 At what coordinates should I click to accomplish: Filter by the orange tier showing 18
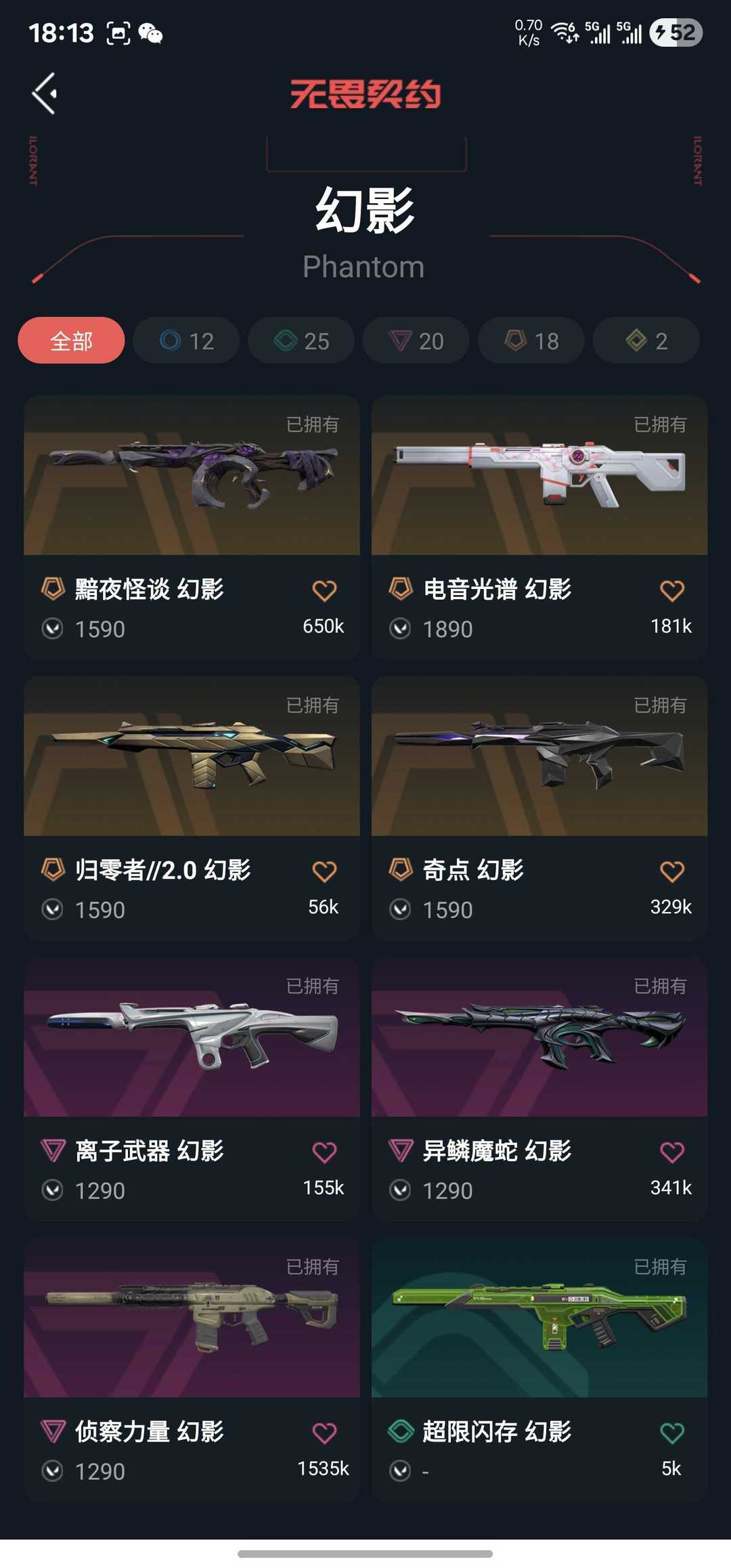pos(531,341)
